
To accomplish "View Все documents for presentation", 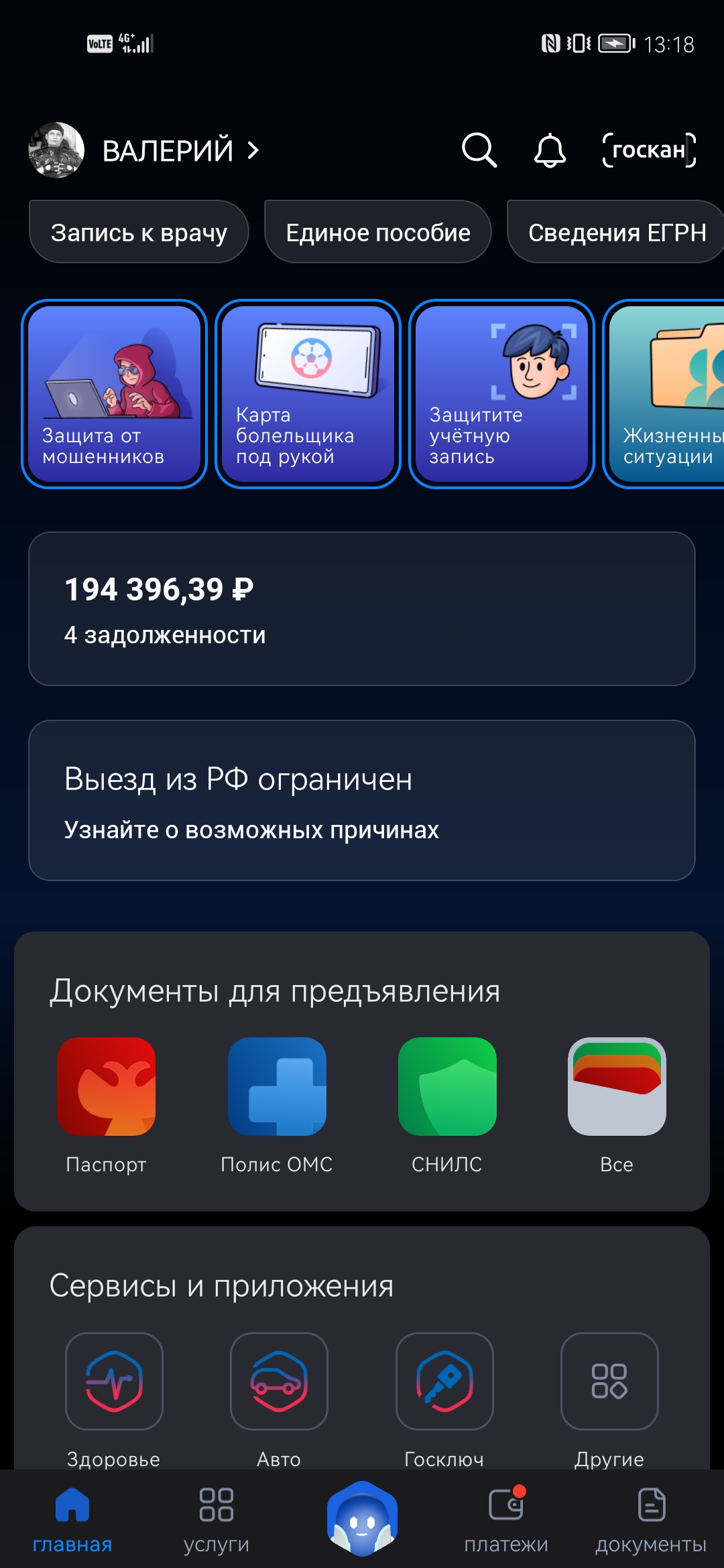I will (x=617, y=1106).
